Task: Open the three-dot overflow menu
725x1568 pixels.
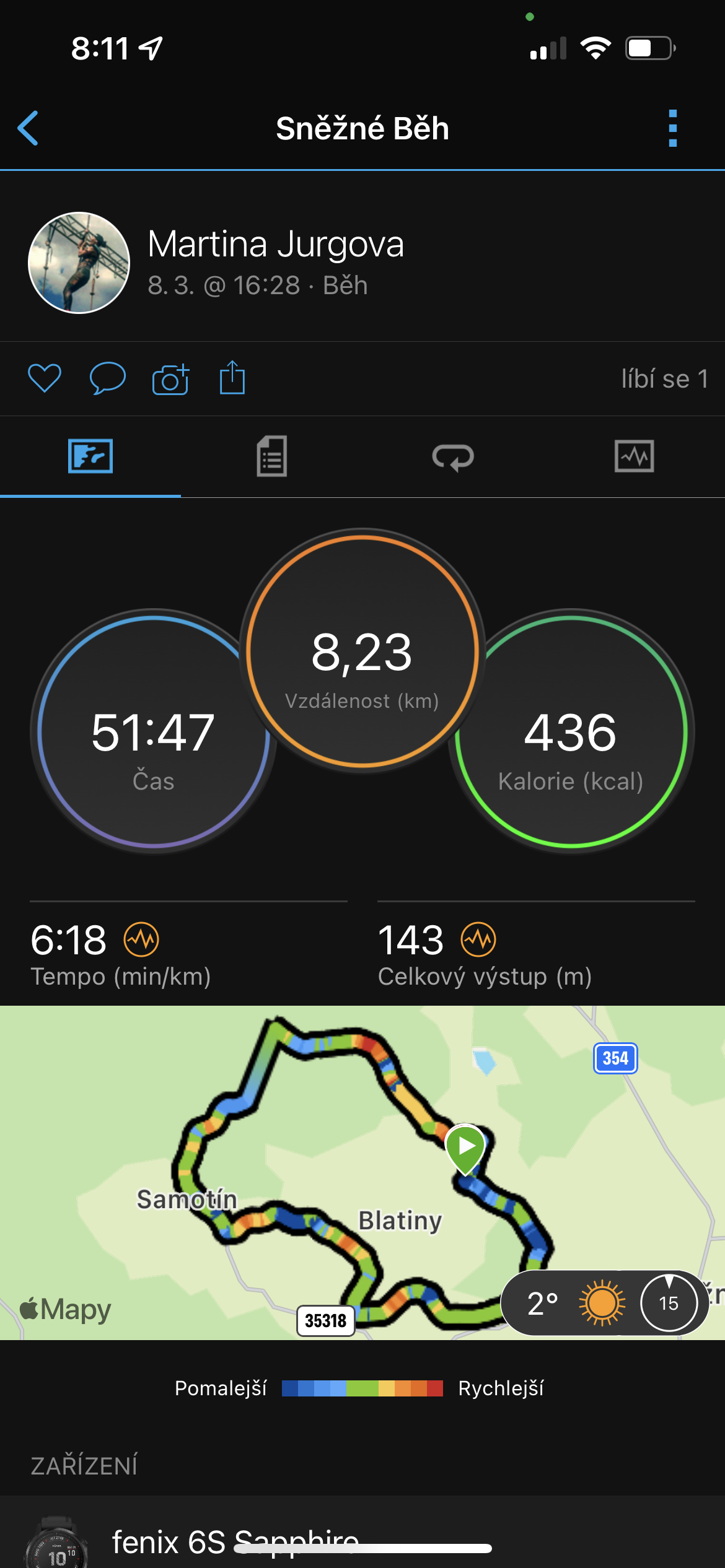Action: point(673,128)
